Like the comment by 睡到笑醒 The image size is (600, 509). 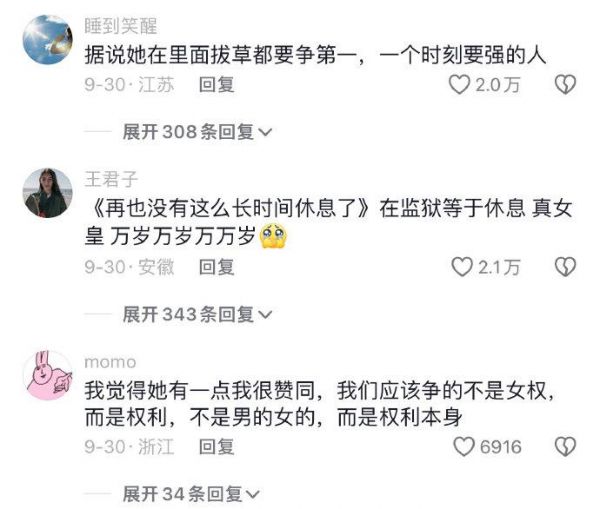[x=460, y=86]
